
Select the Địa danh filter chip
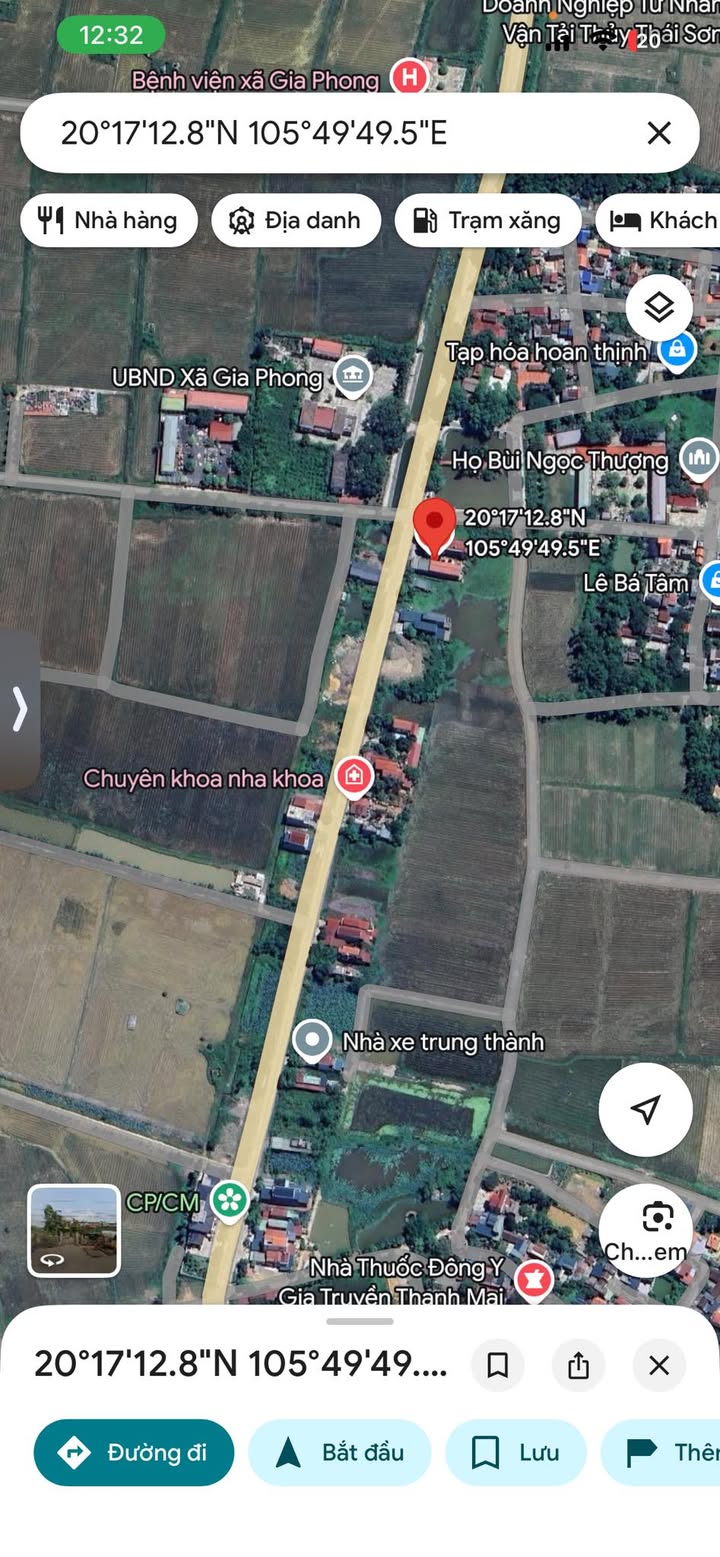coord(296,220)
